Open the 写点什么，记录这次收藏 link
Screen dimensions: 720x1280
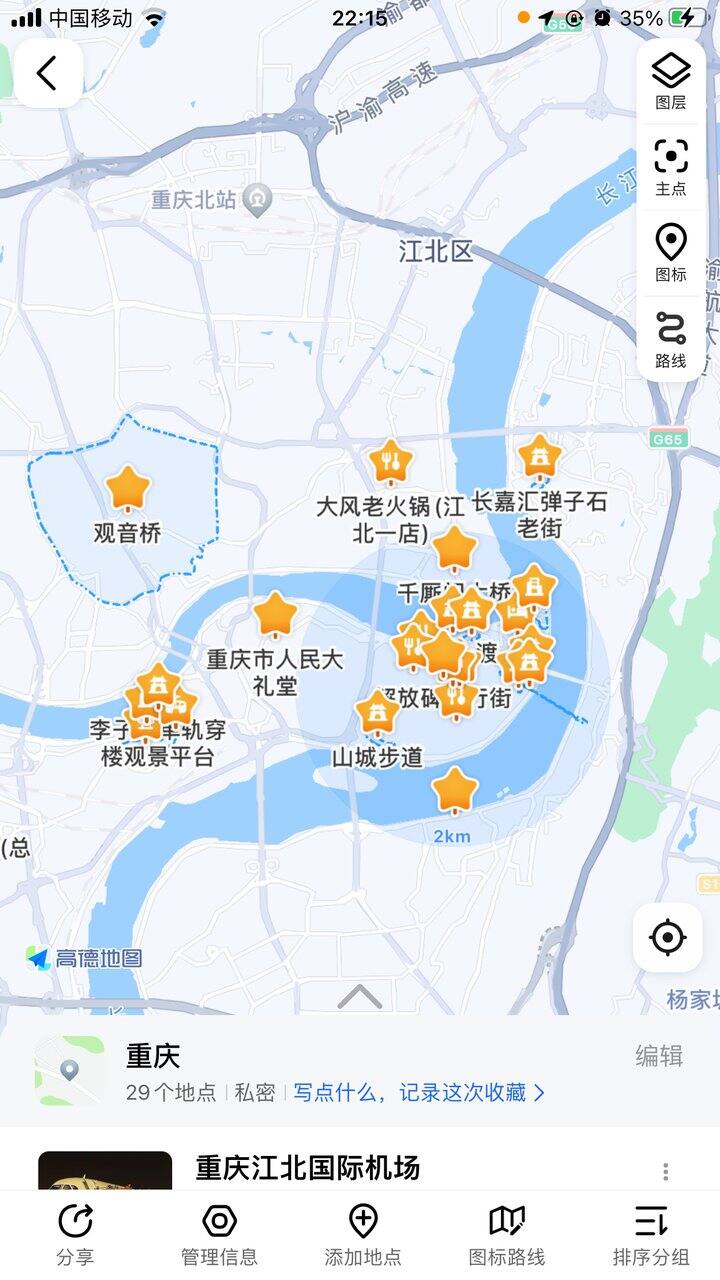[x=419, y=1092]
